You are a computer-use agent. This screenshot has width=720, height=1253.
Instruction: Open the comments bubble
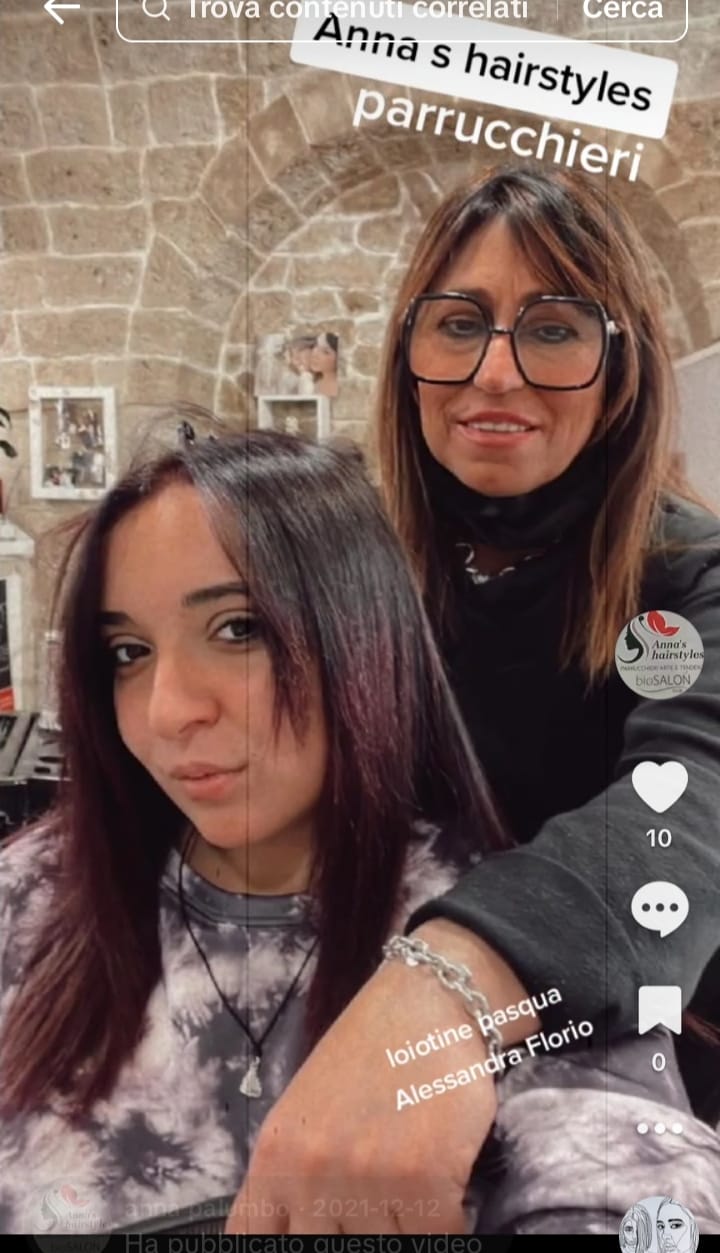coord(659,909)
